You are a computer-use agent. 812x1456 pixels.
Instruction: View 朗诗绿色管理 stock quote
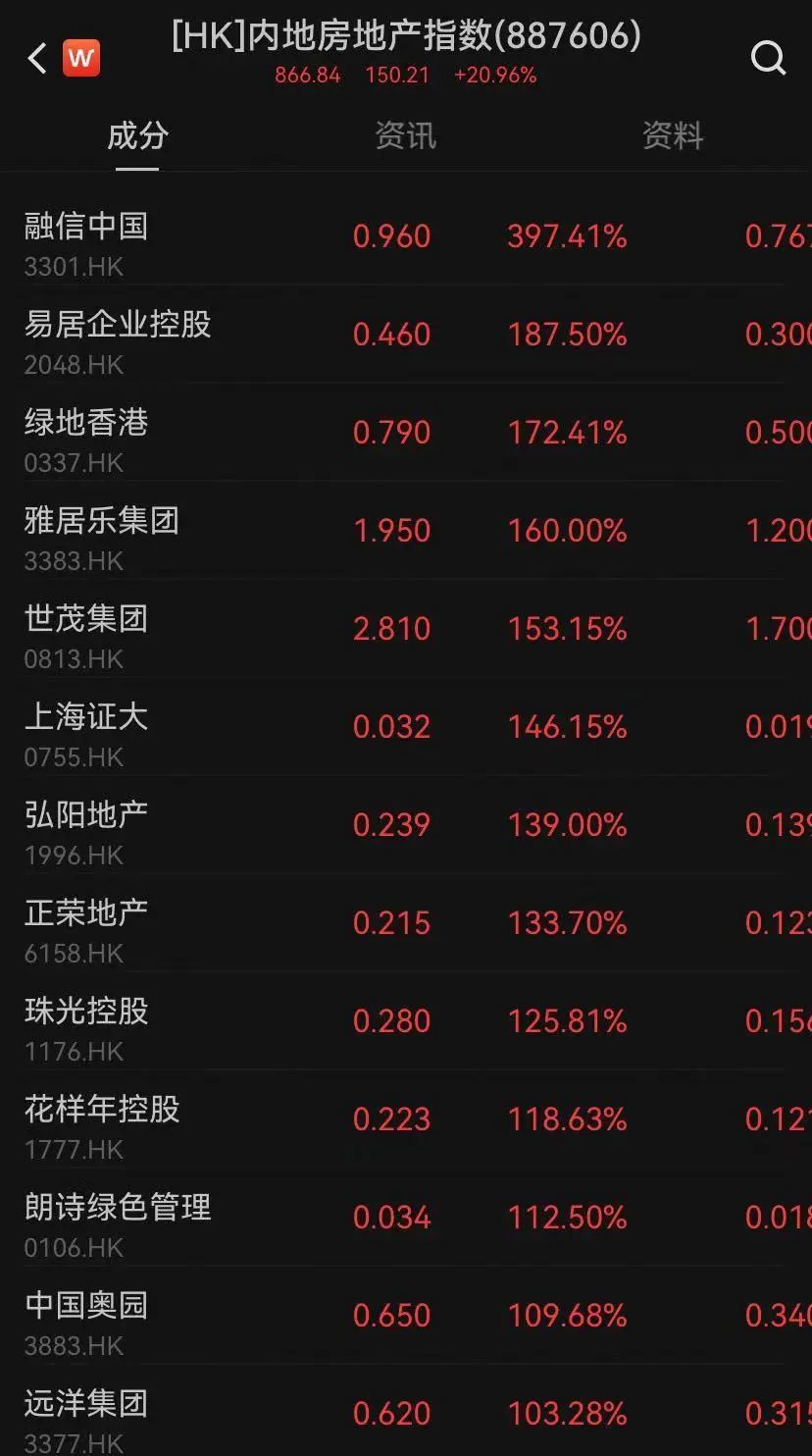pyautogui.click(x=118, y=1220)
